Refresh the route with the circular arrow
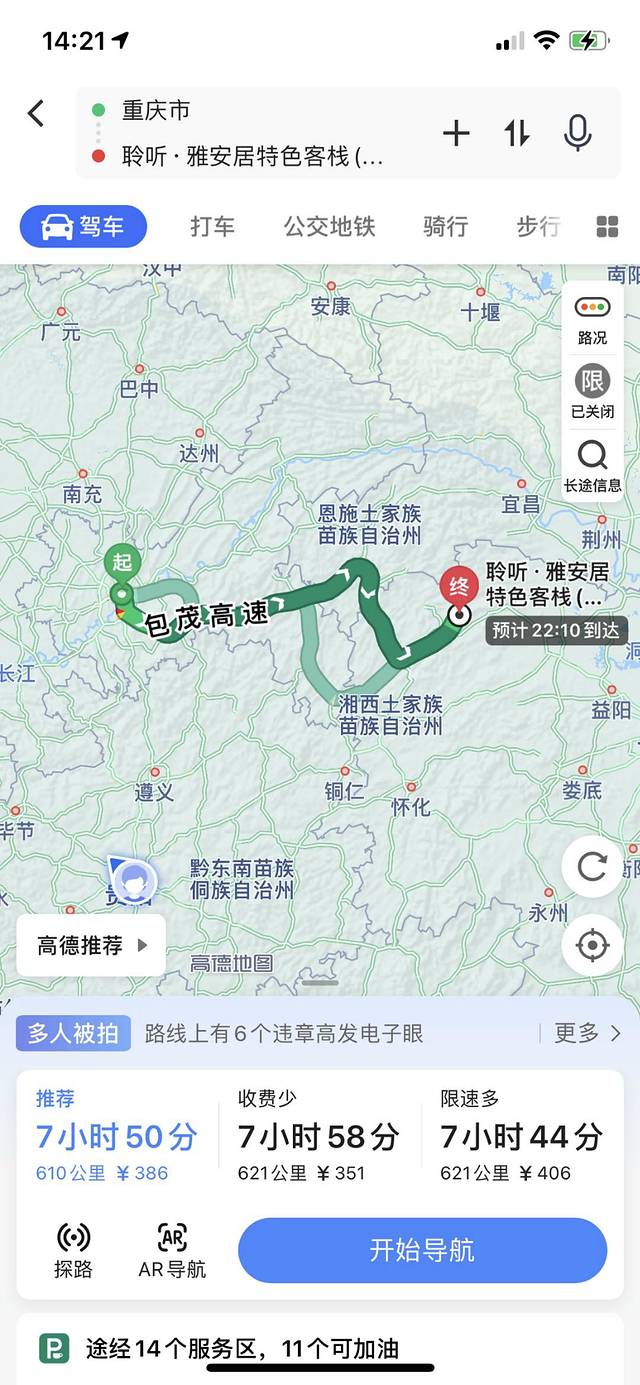The image size is (640, 1385). pos(592,866)
